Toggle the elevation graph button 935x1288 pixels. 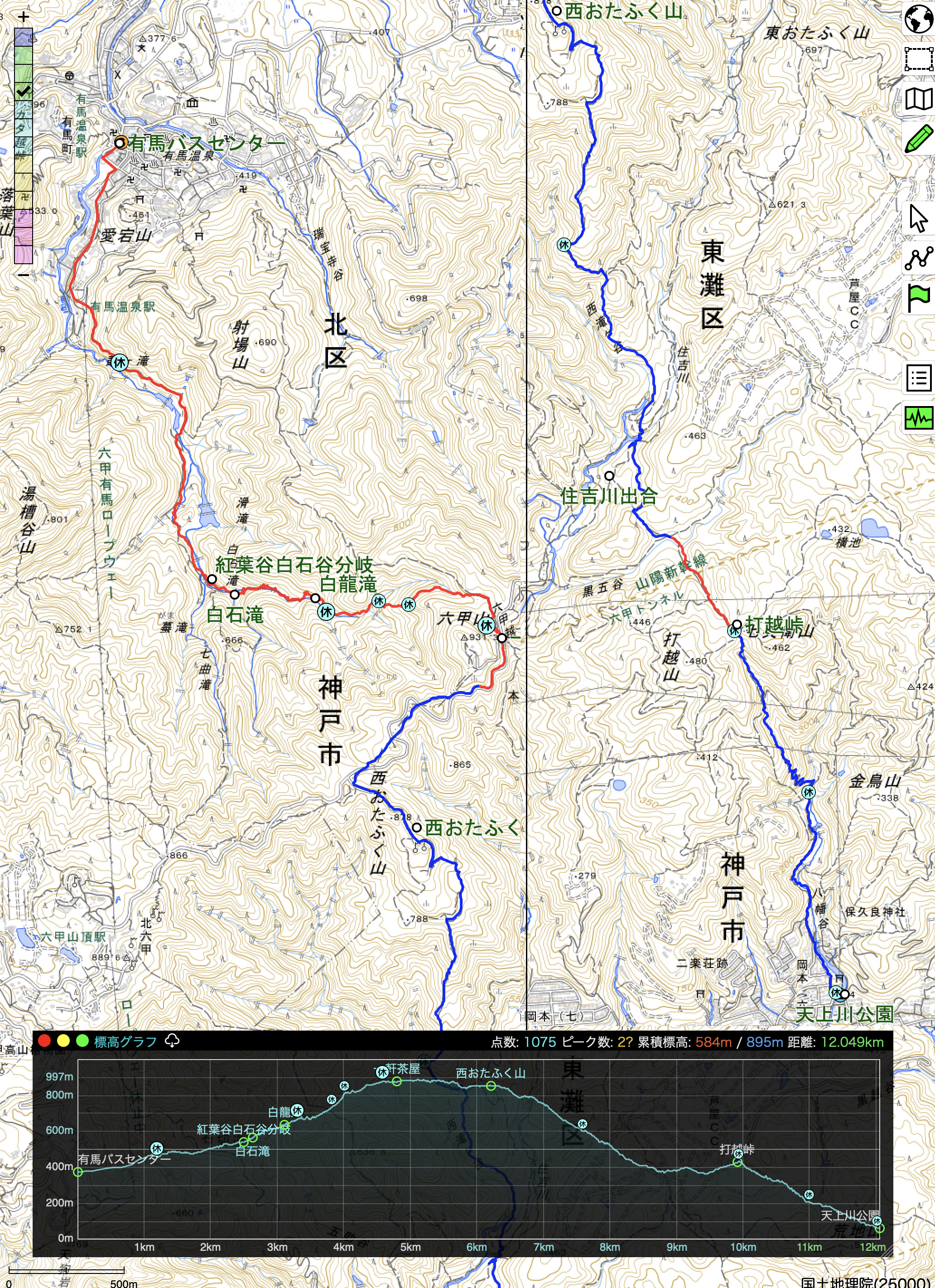click(919, 418)
